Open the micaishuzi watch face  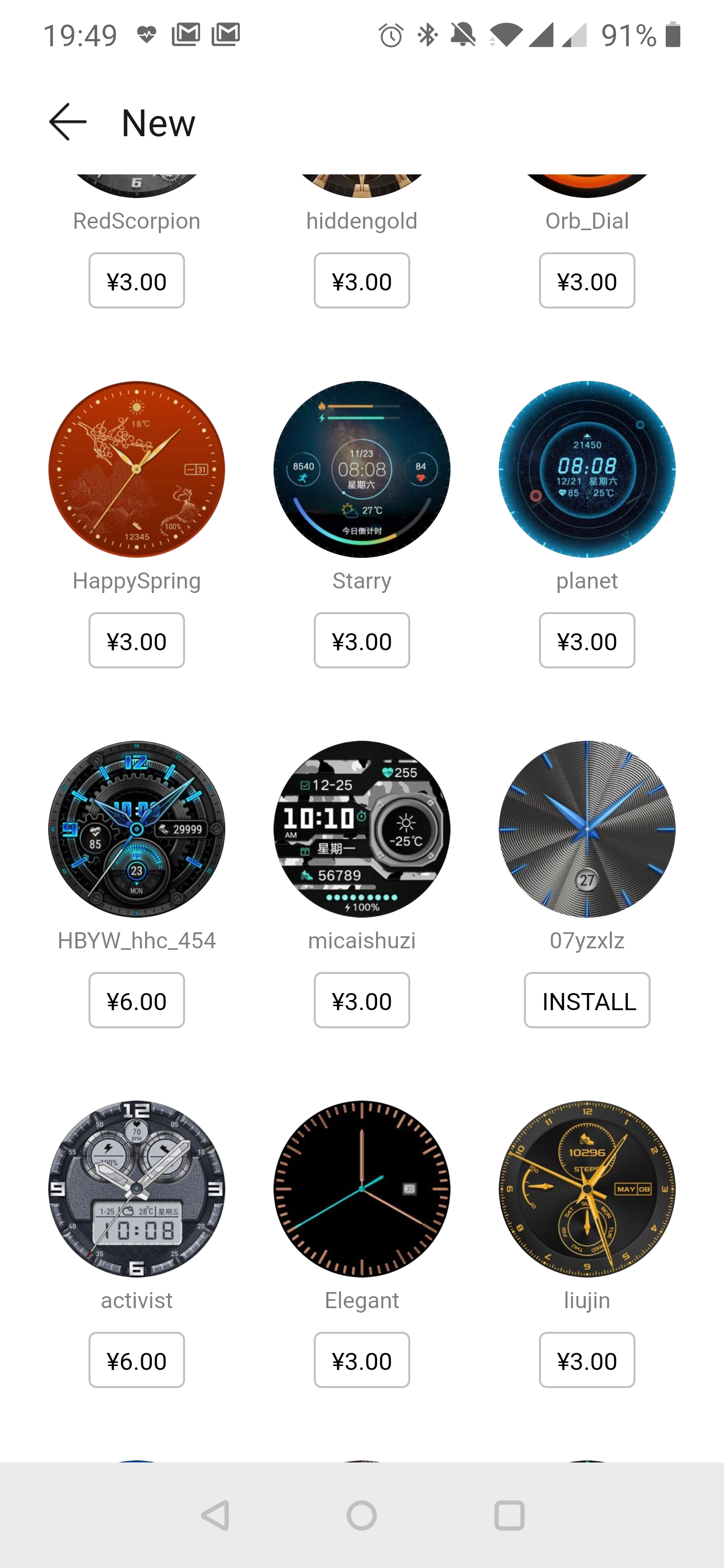click(x=361, y=829)
